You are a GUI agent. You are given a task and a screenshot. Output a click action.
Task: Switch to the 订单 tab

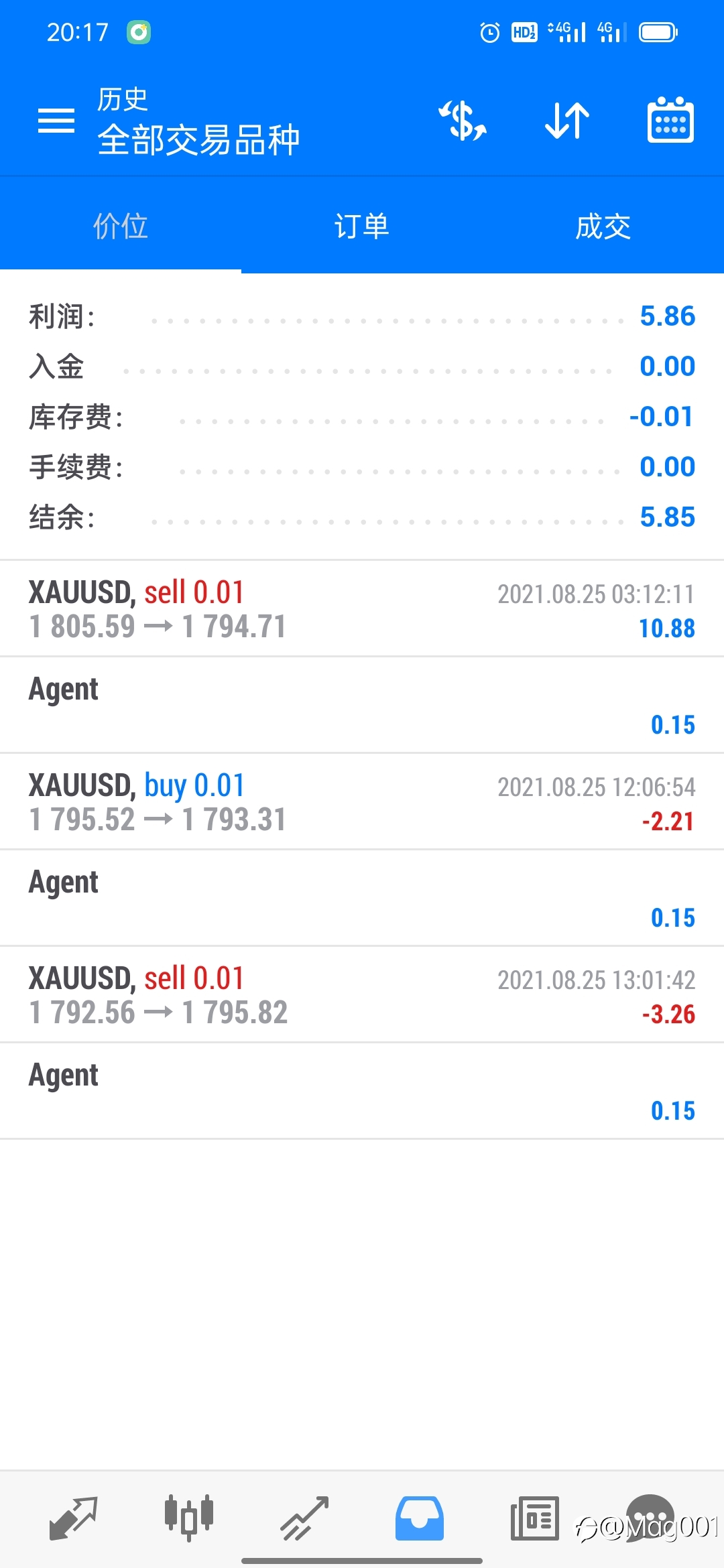(x=362, y=226)
